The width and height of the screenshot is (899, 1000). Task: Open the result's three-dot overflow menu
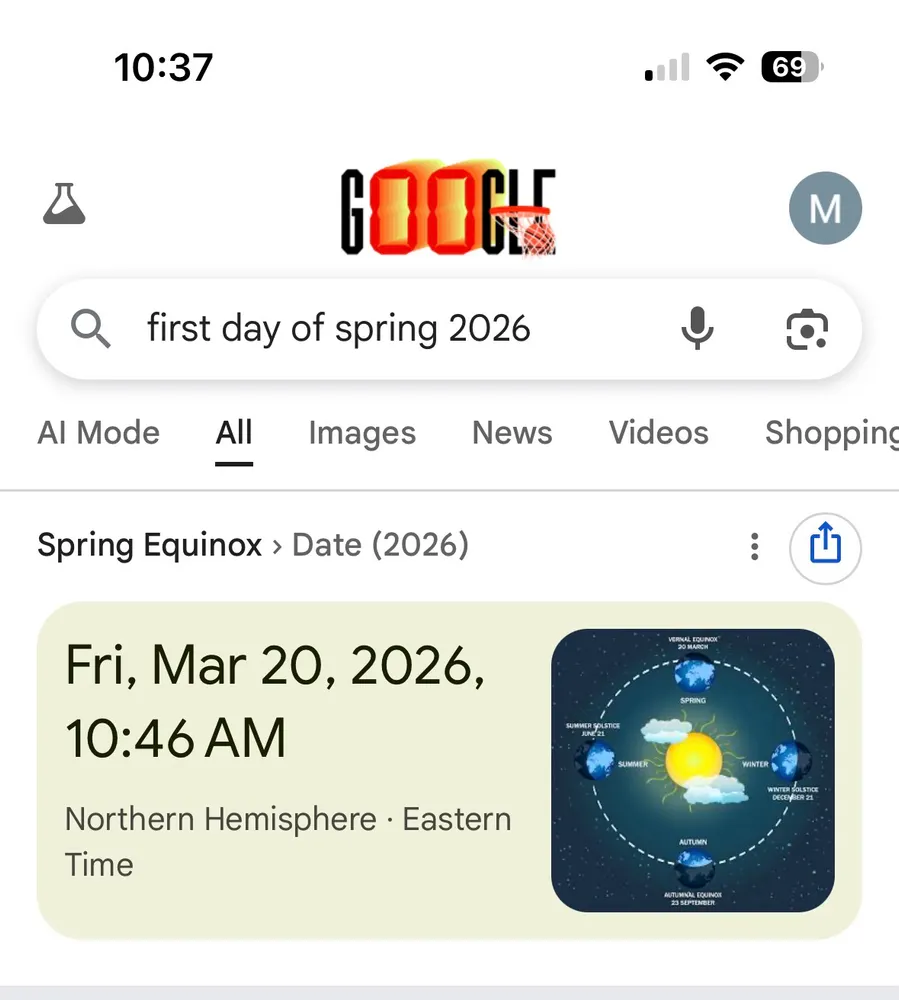754,546
